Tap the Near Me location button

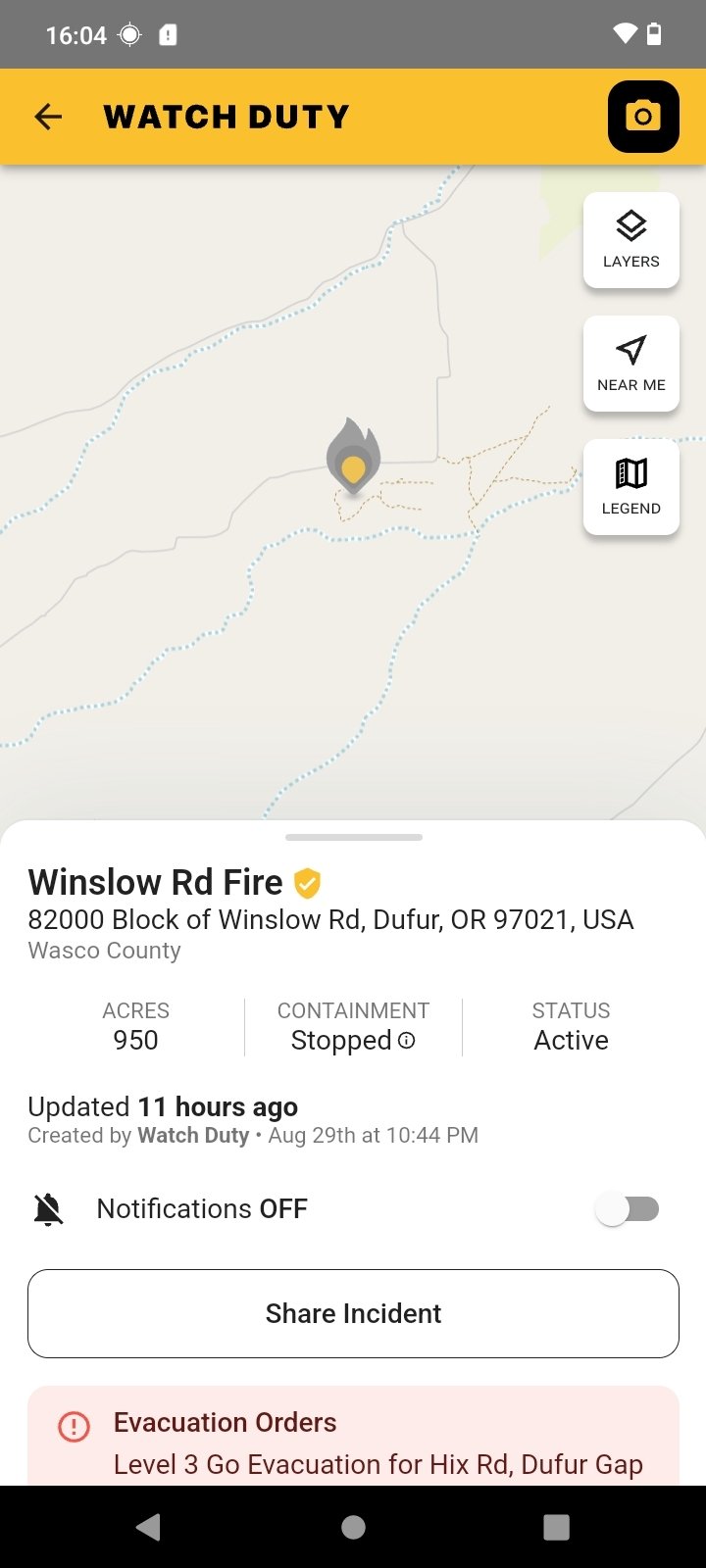click(631, 364)
